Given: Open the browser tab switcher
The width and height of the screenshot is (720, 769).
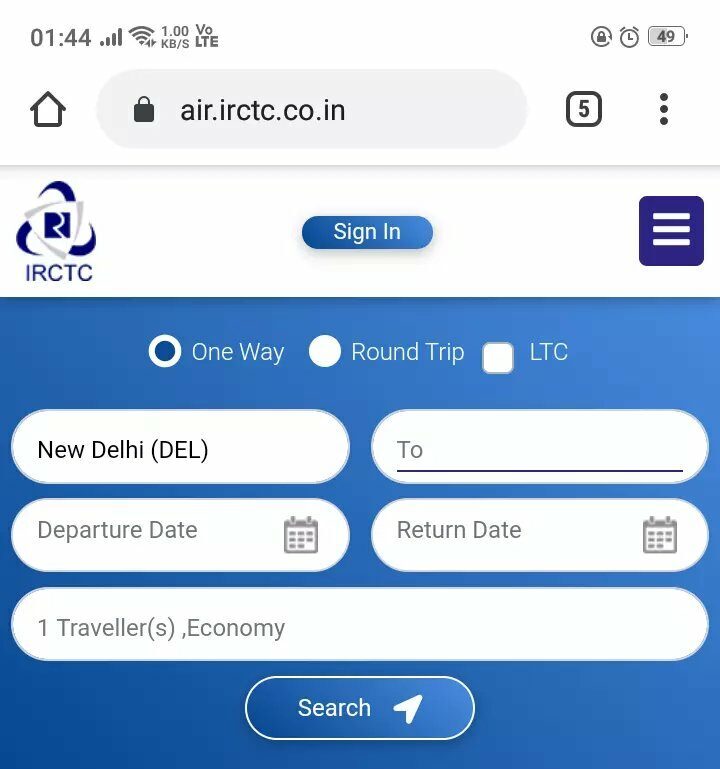Looking at the screenshot, I should pos(584,109).
